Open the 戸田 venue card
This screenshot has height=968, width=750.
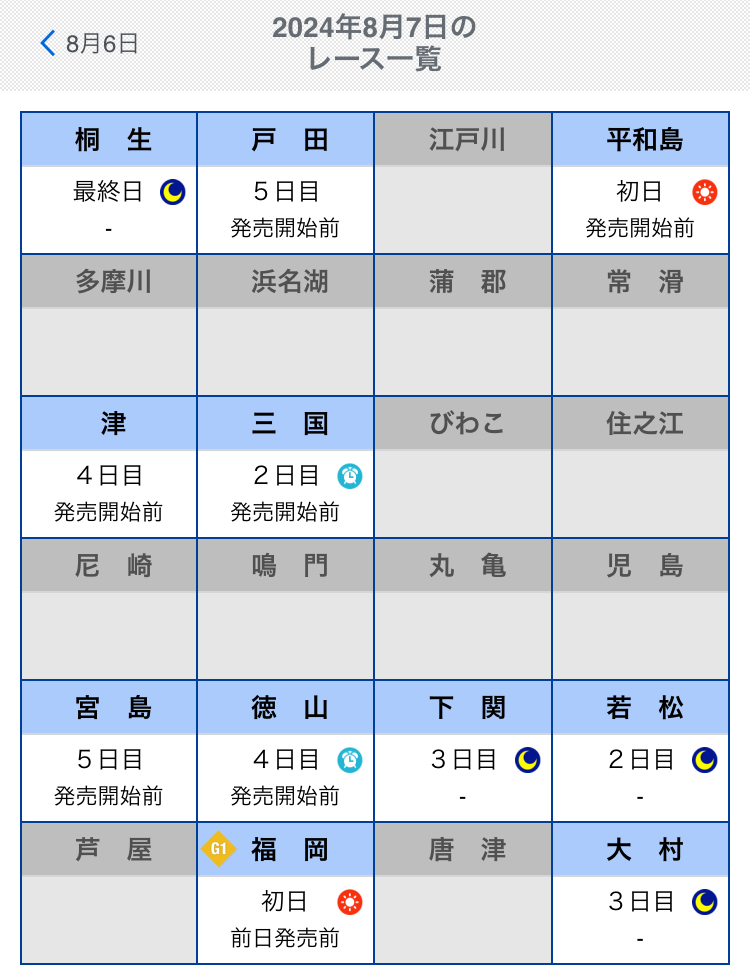(x=286, y=184)
